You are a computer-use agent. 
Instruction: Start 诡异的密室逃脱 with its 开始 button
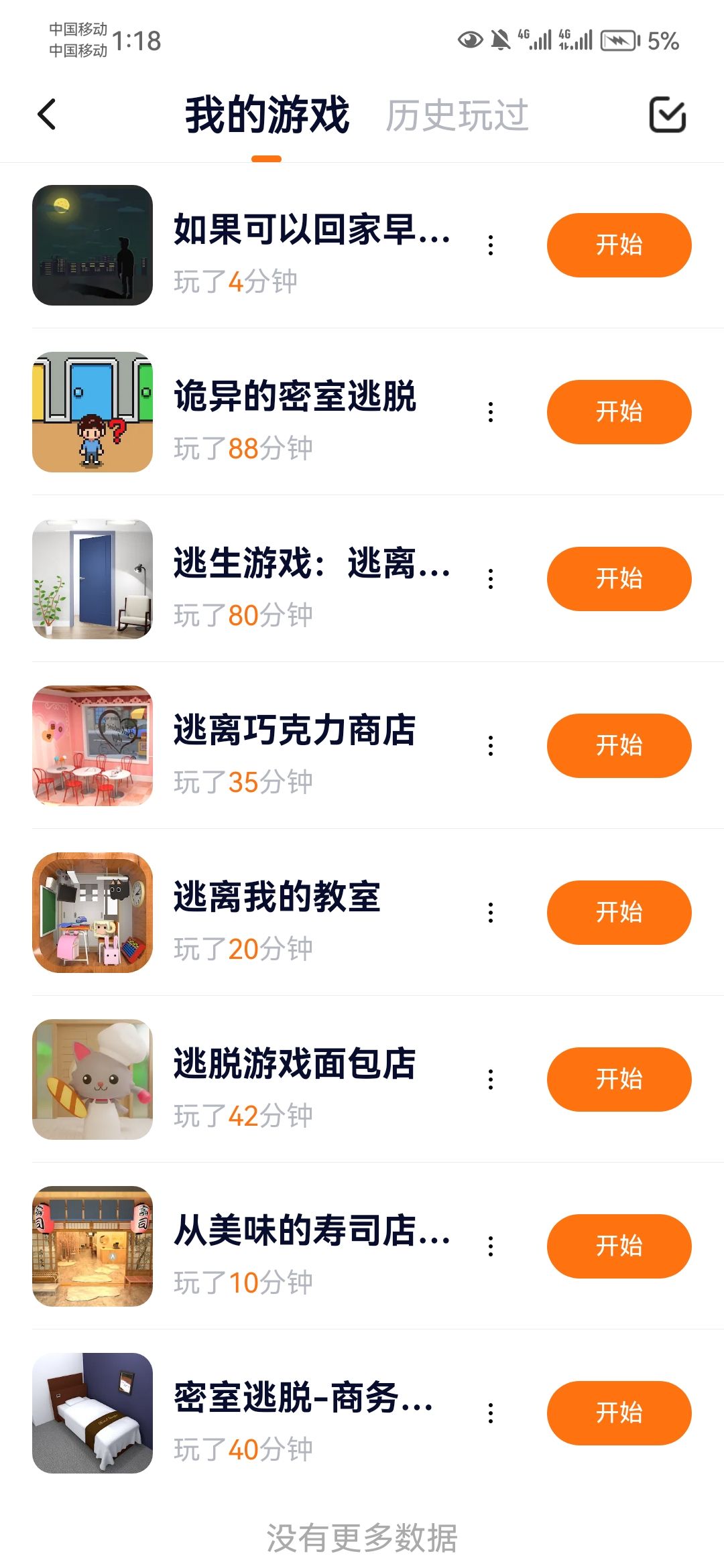pyautogui.click(x=619, y=411)
